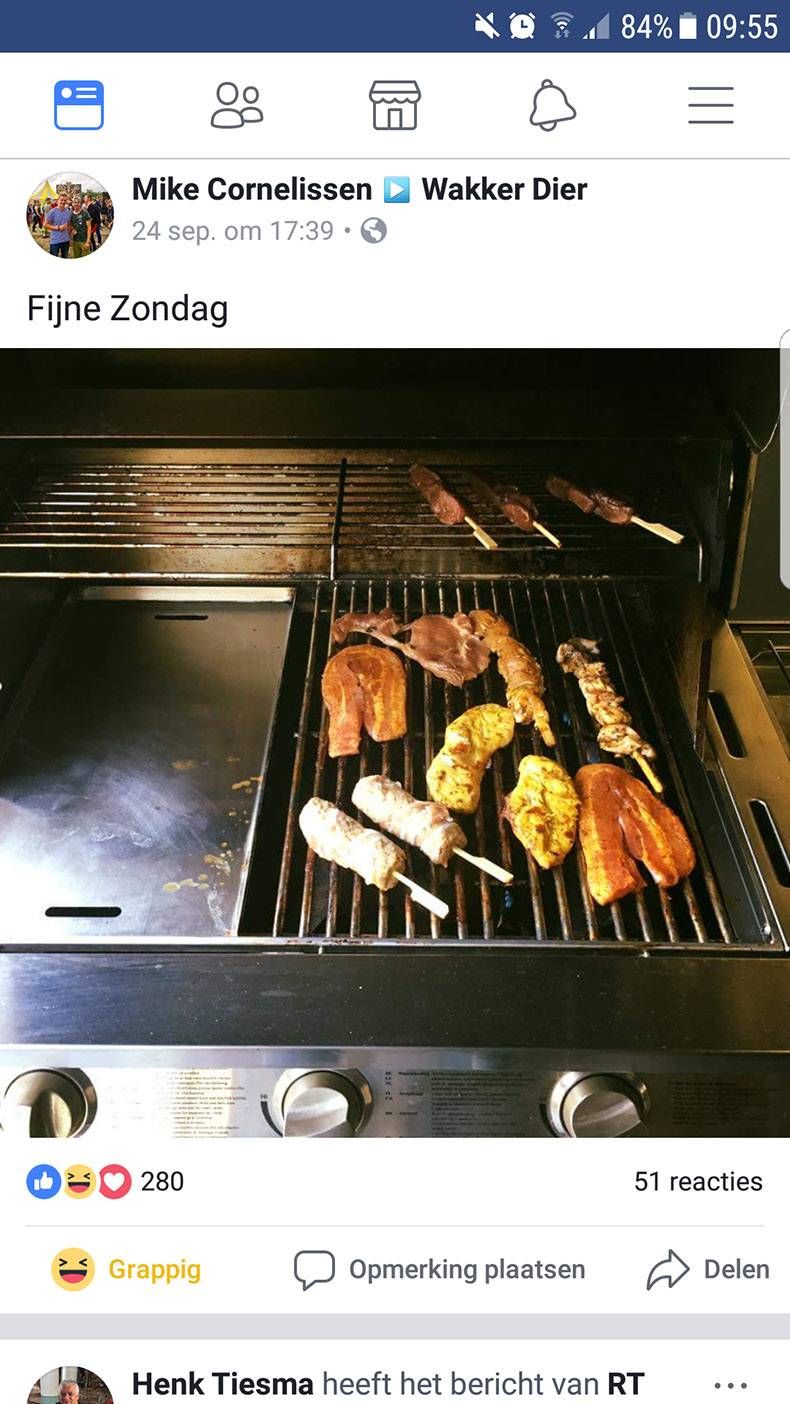The width and height of the screenshot is (790, 1404).
Task: Open the notifications bell
Action: tap(552, 105)
